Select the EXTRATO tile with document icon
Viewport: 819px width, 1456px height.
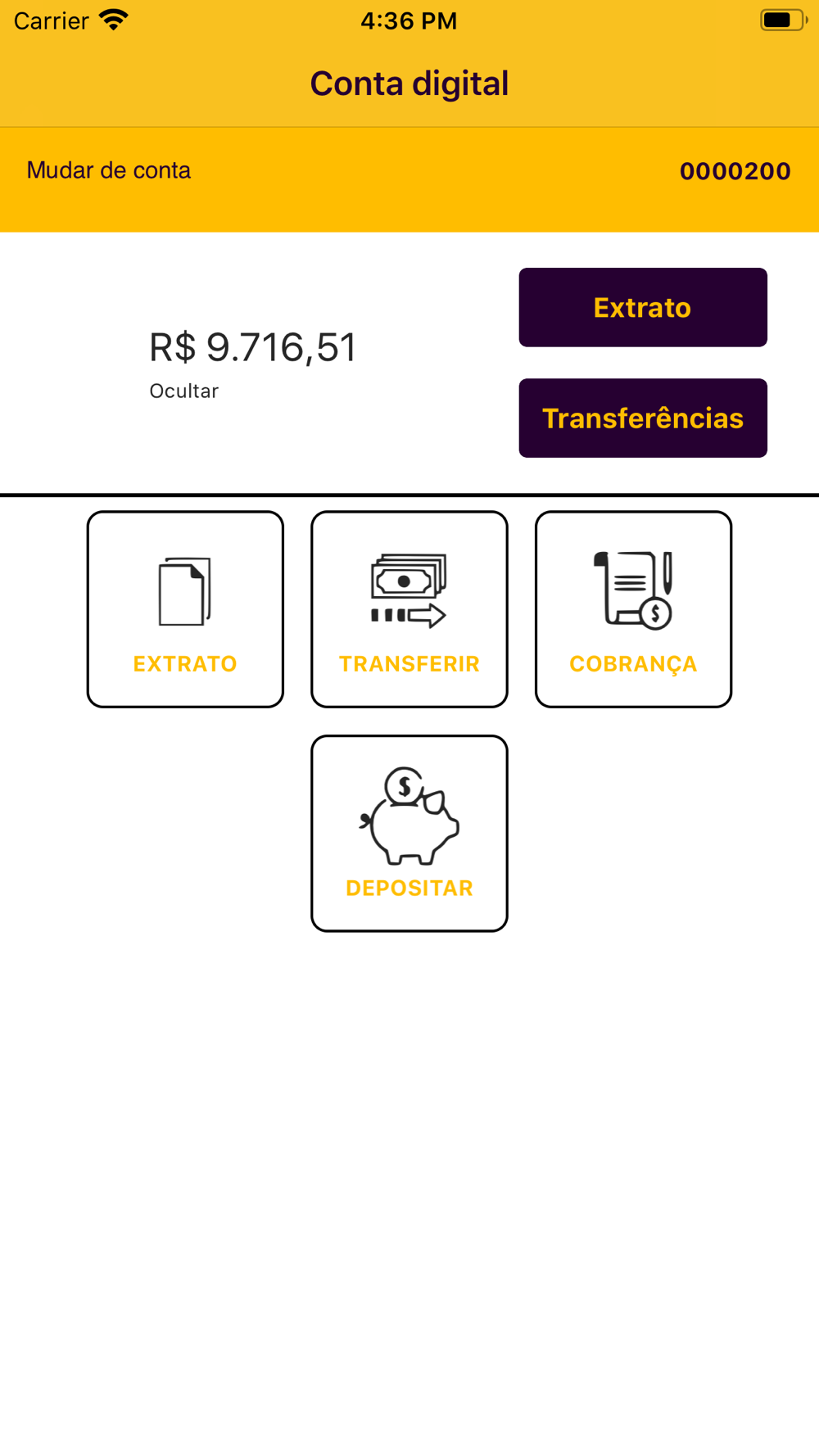pos(185,609)
